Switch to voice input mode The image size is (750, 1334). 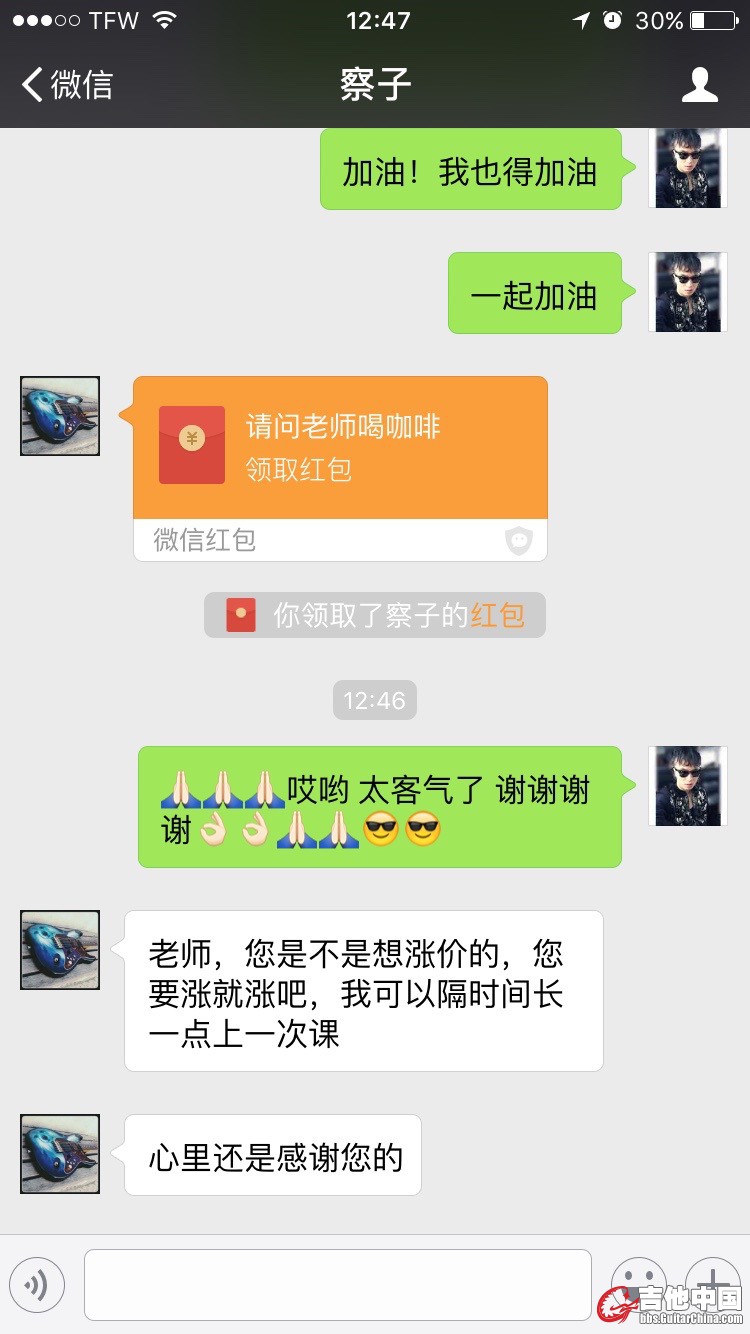37,1284
